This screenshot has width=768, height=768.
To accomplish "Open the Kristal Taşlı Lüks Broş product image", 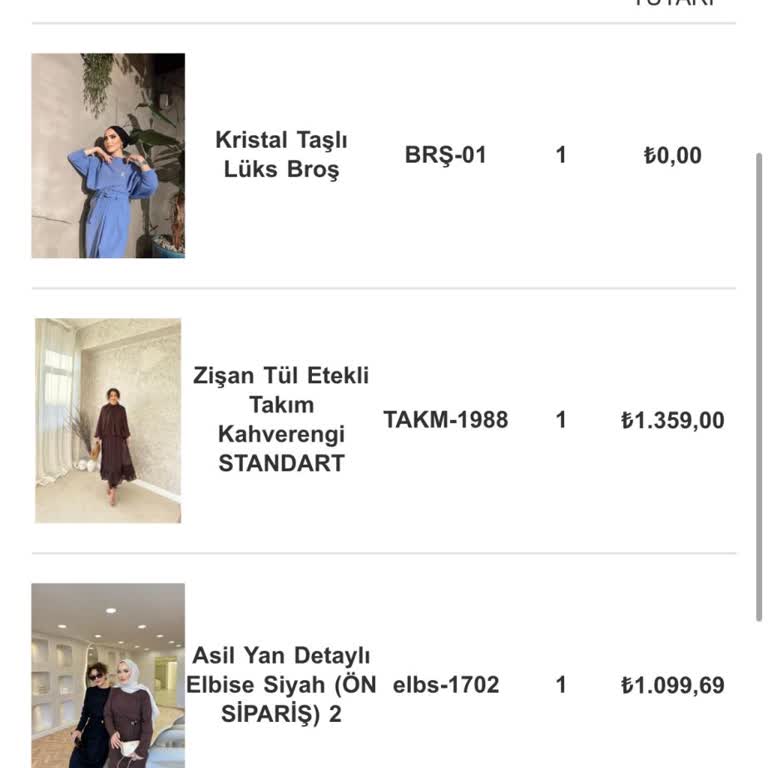I will coord(108,156).
